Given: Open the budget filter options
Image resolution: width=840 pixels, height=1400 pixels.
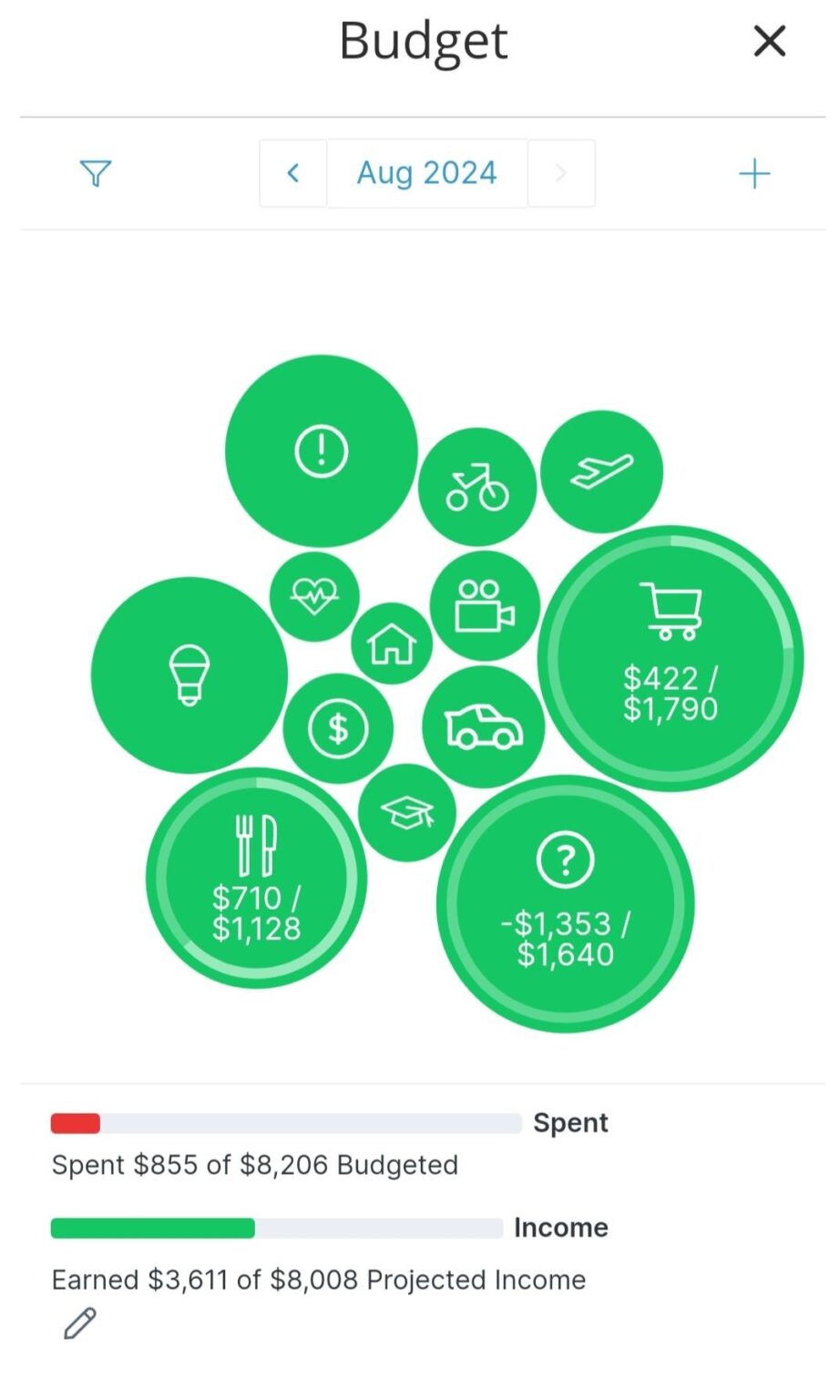Looking at the screenshot, I should pyautogui.click(x=96, y=173).
